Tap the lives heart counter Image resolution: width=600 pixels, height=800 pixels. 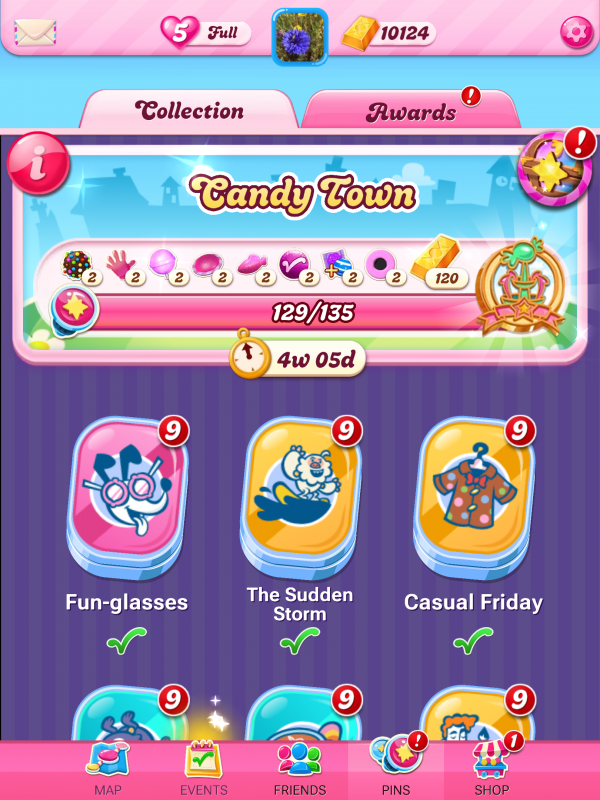coord(205,32)
